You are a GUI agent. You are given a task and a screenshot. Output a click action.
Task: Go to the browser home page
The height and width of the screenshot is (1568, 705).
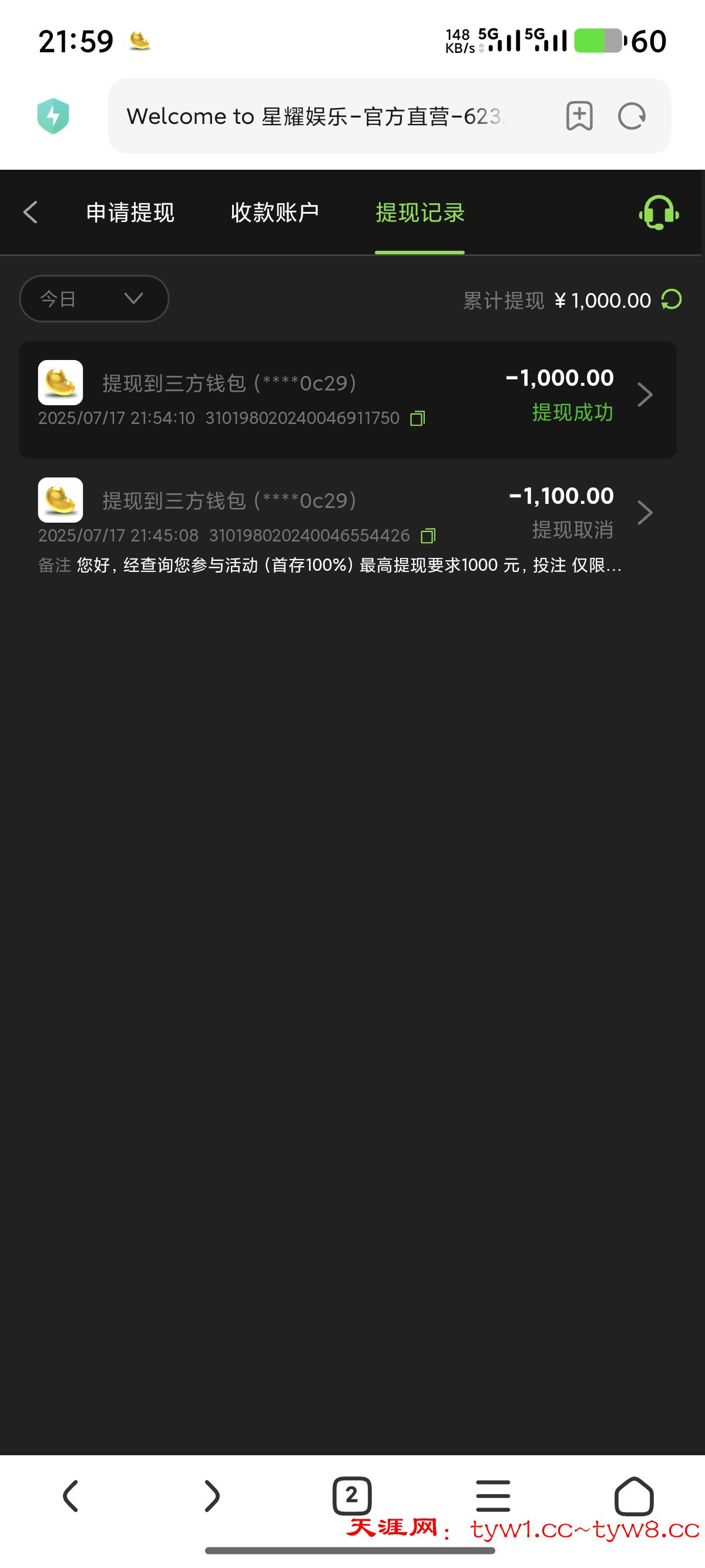(x=634, y=1496)
